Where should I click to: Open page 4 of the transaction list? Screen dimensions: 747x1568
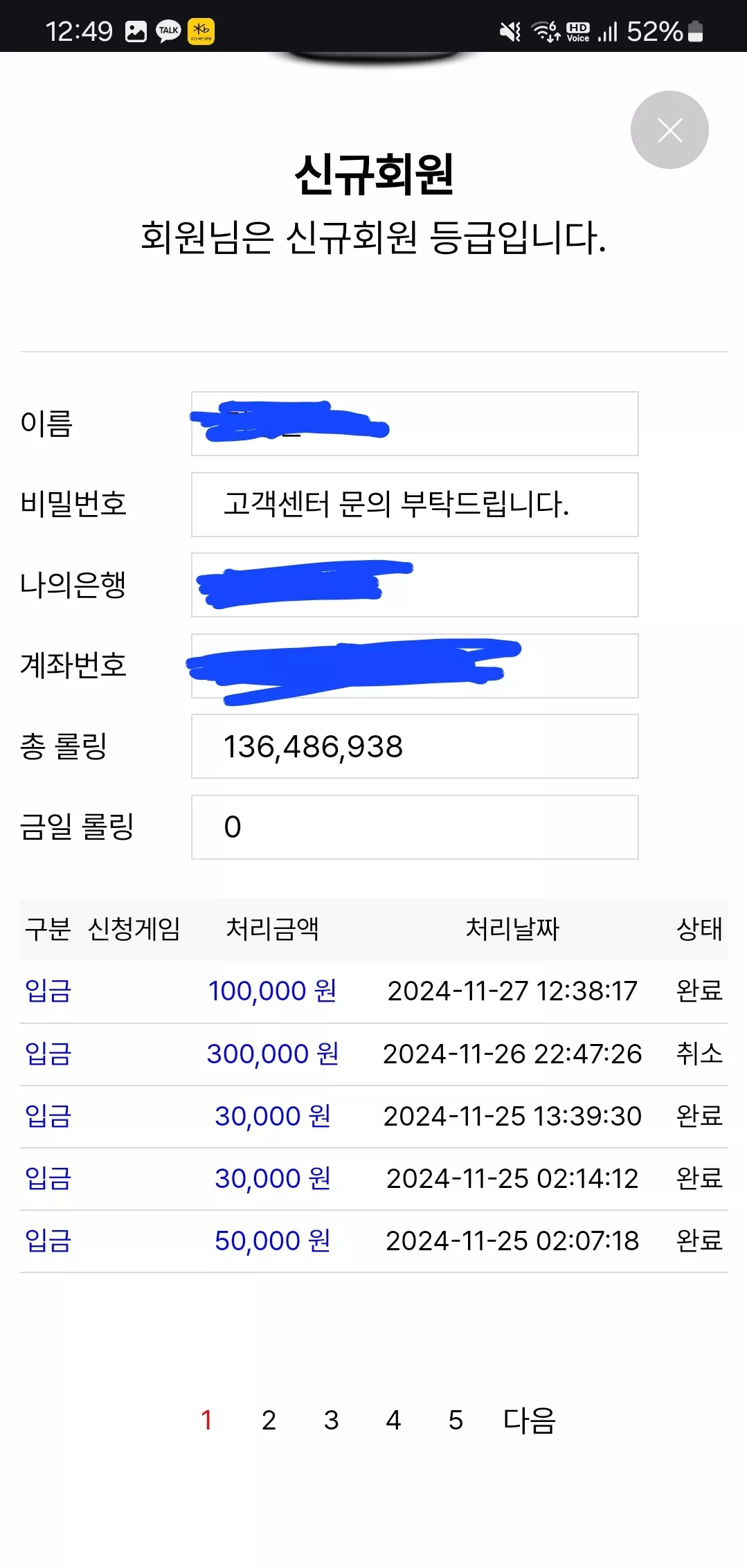click(393, 1421)
